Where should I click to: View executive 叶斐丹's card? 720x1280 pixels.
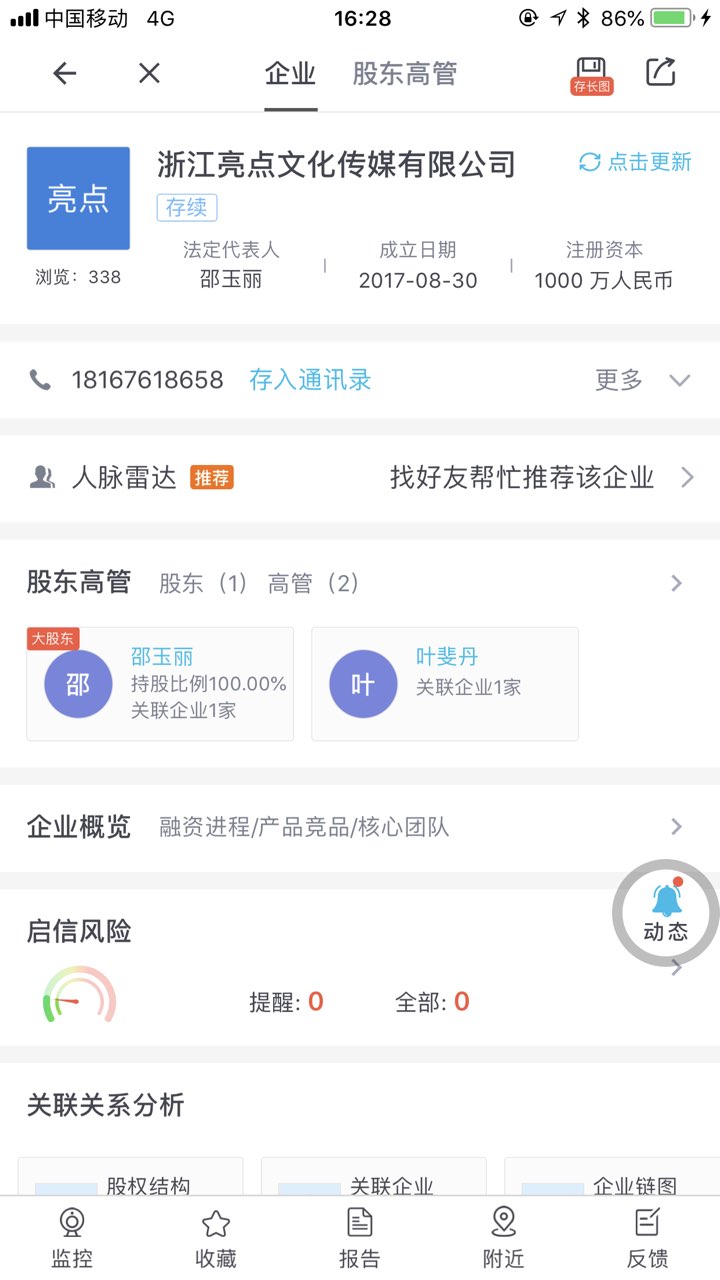pos(445,684)
